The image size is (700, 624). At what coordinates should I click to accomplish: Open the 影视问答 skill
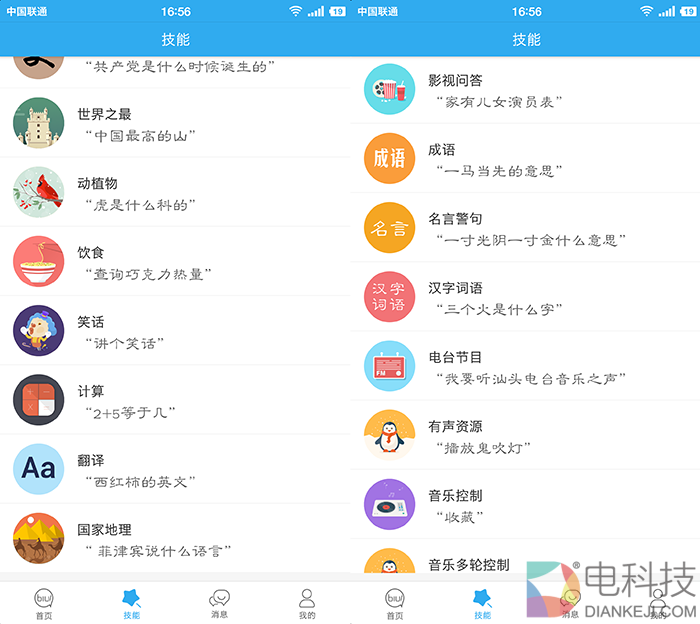(x=525, y=90)
